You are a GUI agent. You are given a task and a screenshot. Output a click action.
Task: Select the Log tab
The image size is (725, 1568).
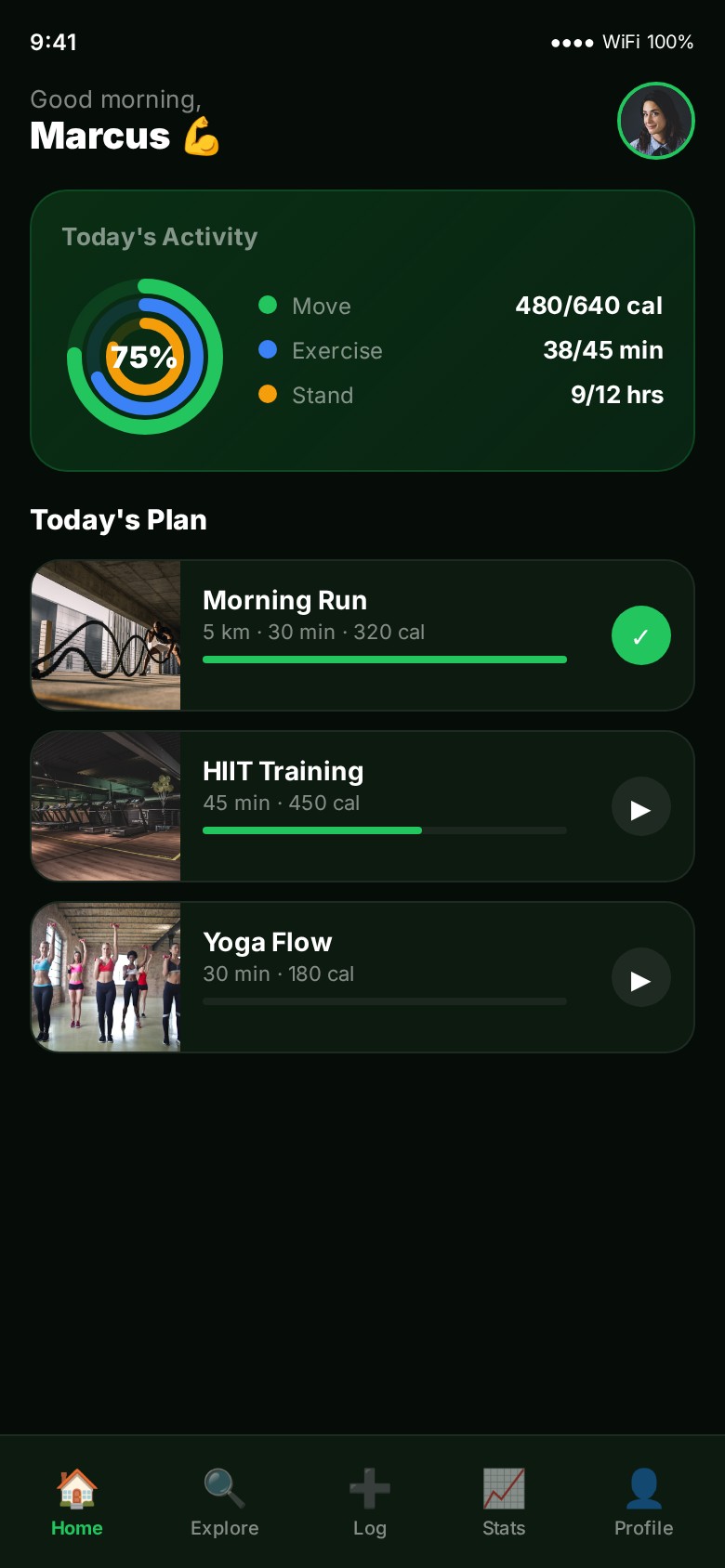coord(369,1503)
